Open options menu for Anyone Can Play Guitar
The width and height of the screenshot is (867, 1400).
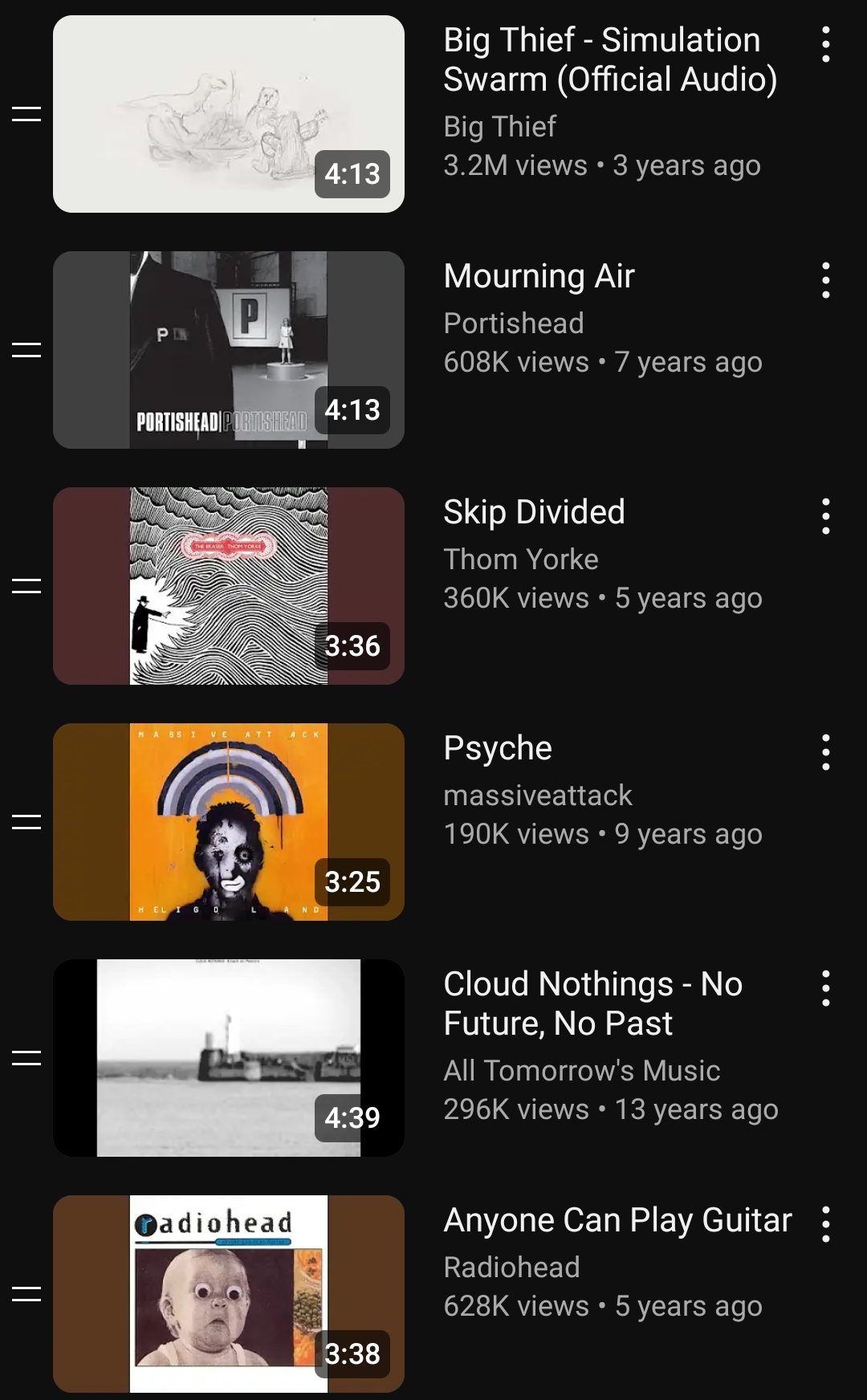pos(825,1224)
